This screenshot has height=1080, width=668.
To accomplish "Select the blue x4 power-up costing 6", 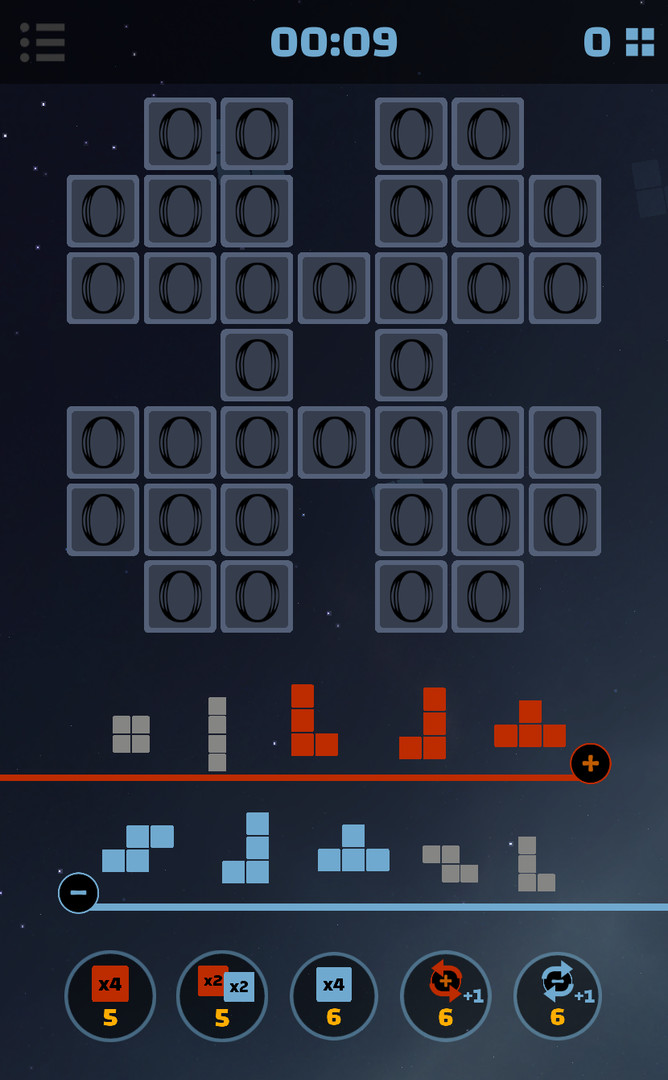I will (x=334, y=995).
